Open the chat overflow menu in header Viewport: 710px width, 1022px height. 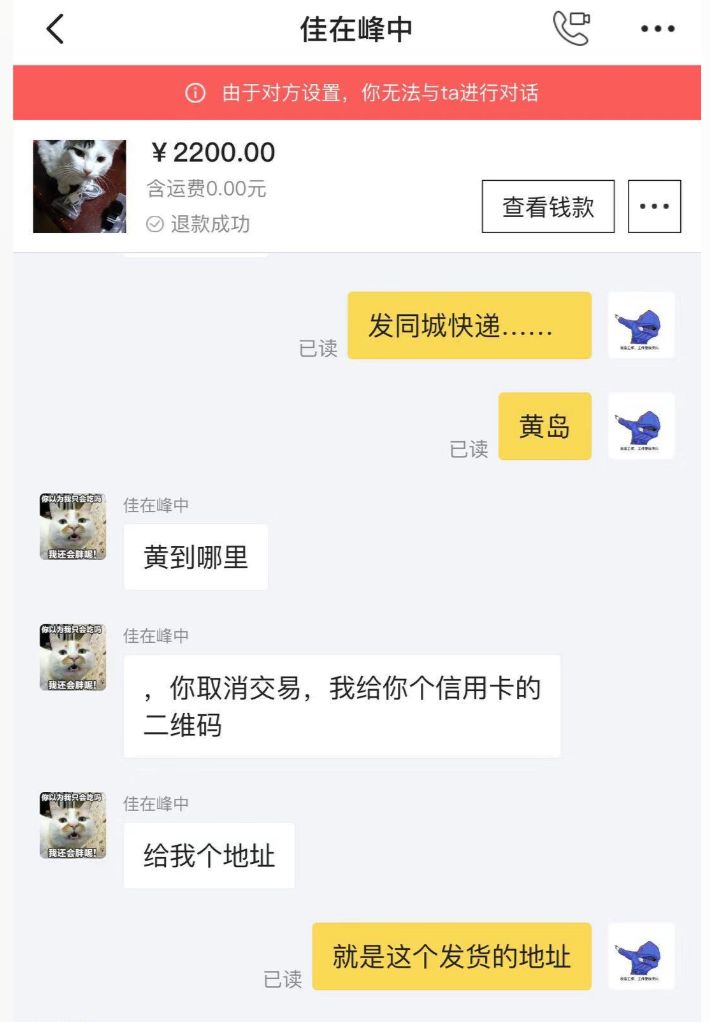657,30
